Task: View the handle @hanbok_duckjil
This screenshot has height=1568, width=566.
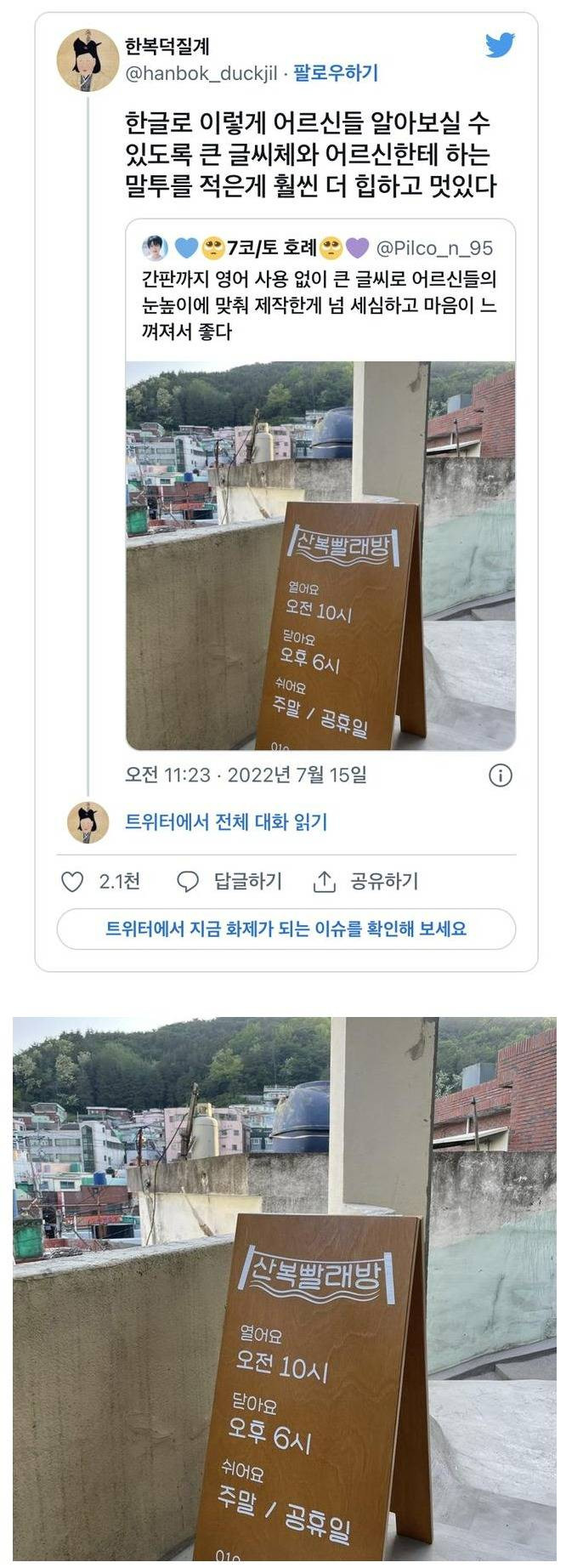Action: (x=201, y=73)
